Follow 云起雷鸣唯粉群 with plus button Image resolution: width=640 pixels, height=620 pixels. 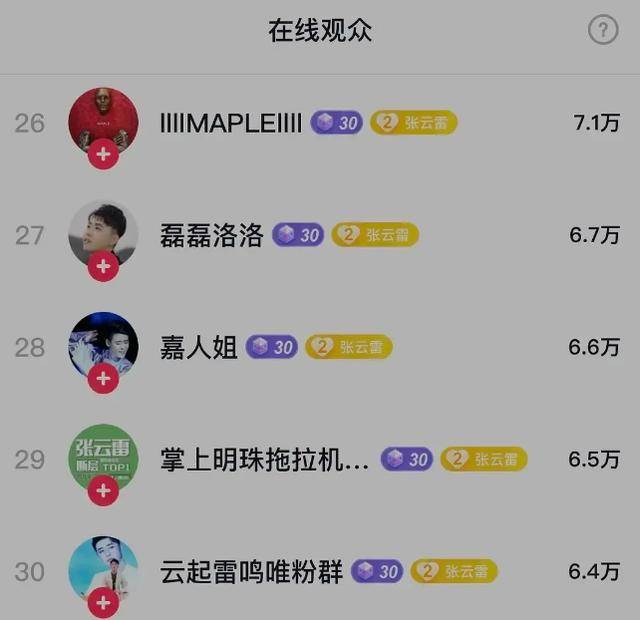(103, 603)
